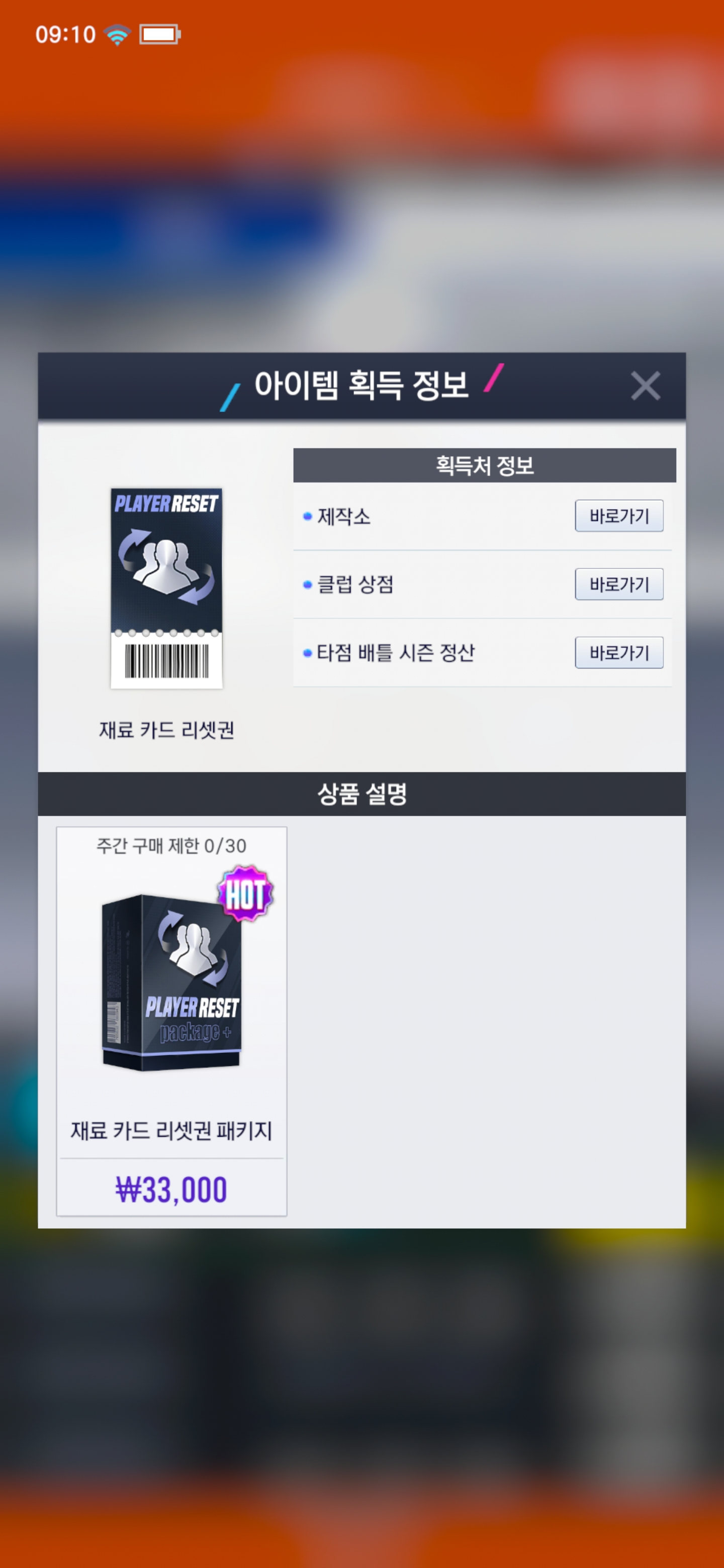This screenshot has height=1568, width=724.
Task: Go to 클럽 상점 via 바로가기
Action: coord(618,584)
